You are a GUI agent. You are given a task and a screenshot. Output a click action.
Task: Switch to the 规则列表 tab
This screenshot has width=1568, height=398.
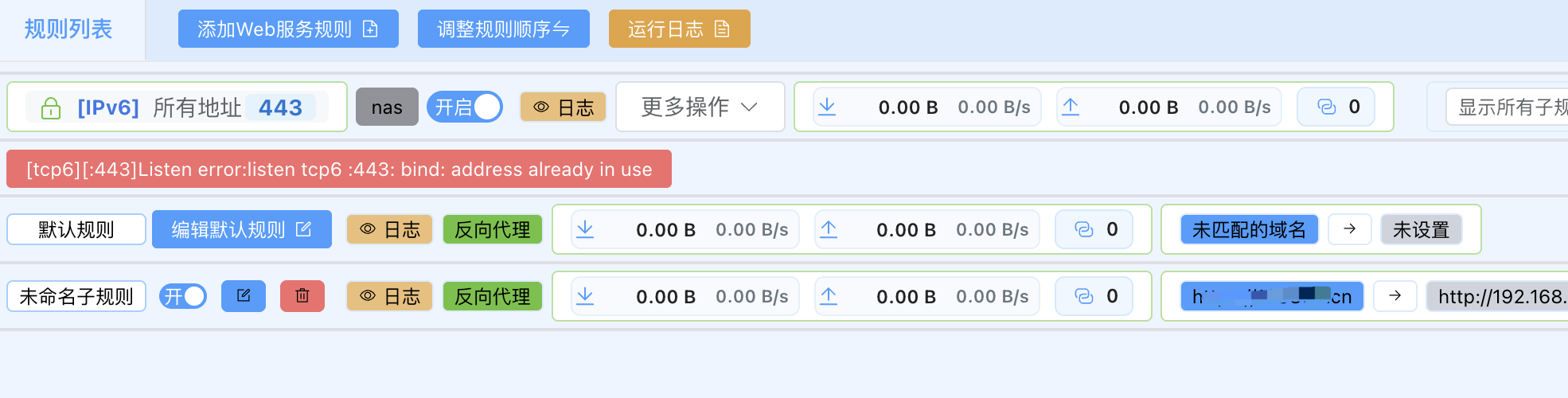point(68,29)
